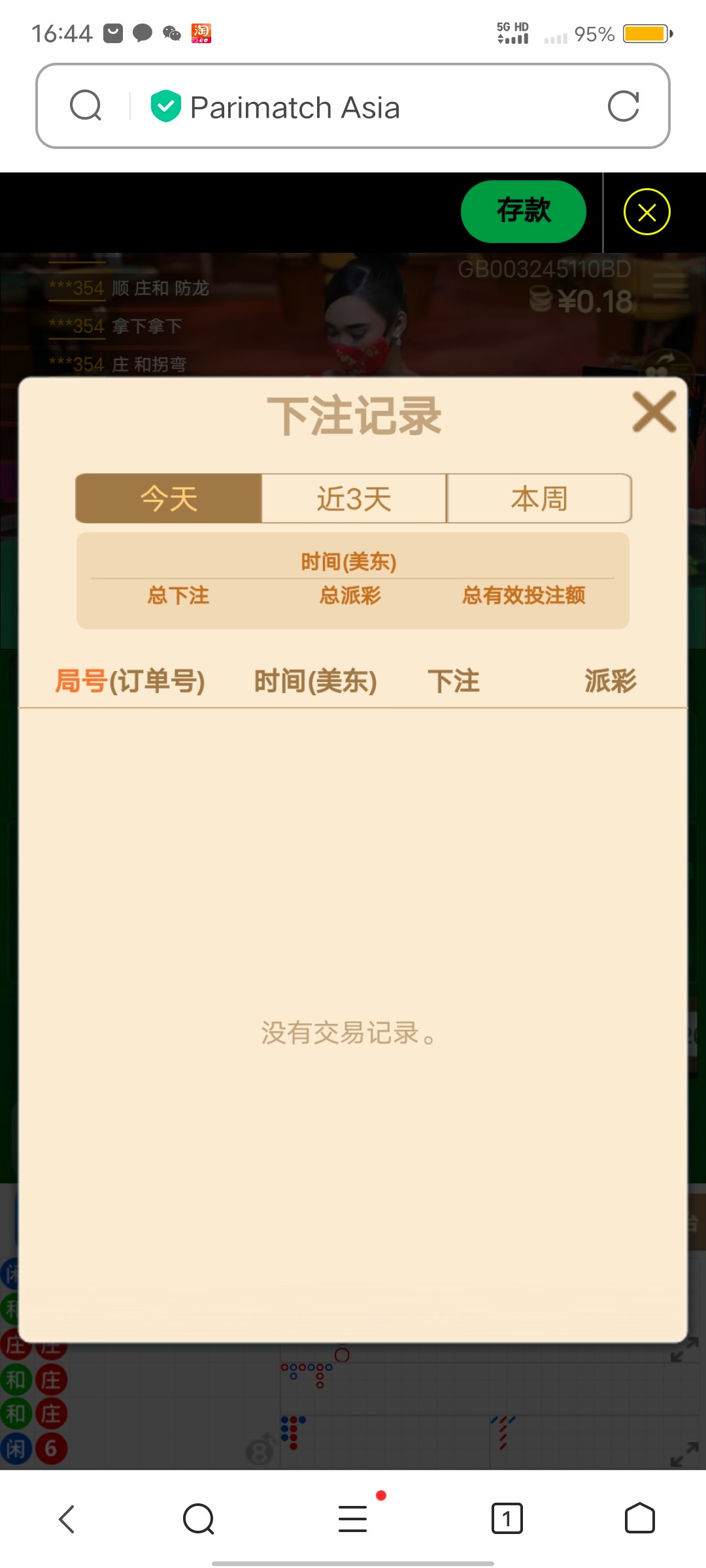This screenshot has width=706, height=1568.
Task: Select the 今天 tab
Action: [x=169, y=498]
